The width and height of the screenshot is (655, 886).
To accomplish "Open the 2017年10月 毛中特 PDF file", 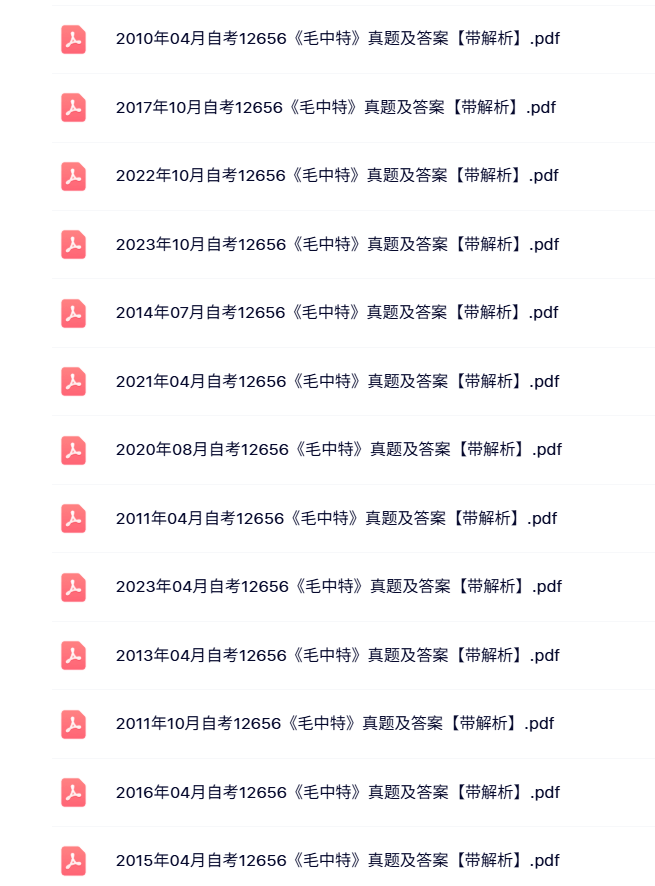I will pyautogui.click(x=335, y=107).
